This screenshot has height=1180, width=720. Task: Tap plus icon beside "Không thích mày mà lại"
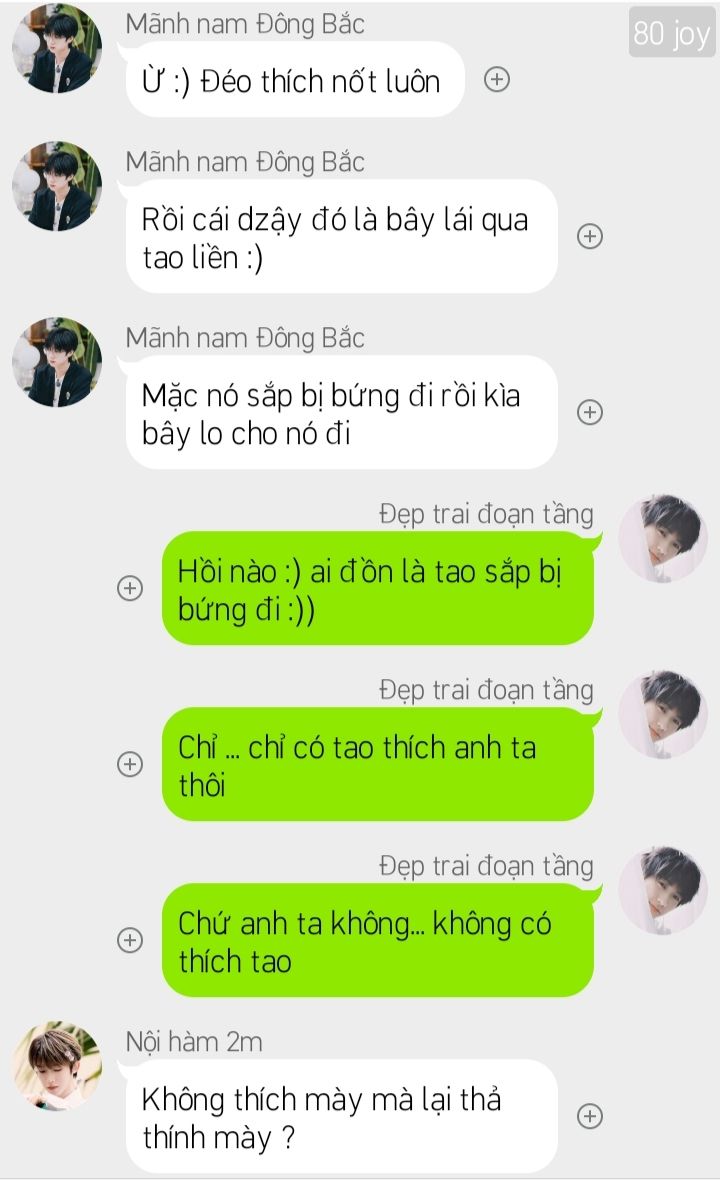[591, 1116]
